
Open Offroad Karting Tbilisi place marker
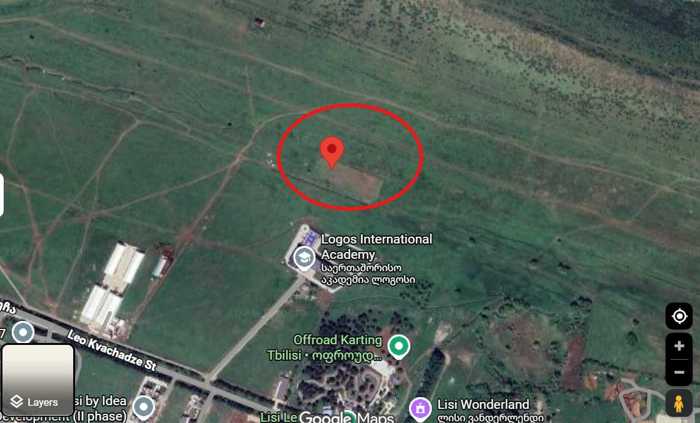click(x=399, y=347)
